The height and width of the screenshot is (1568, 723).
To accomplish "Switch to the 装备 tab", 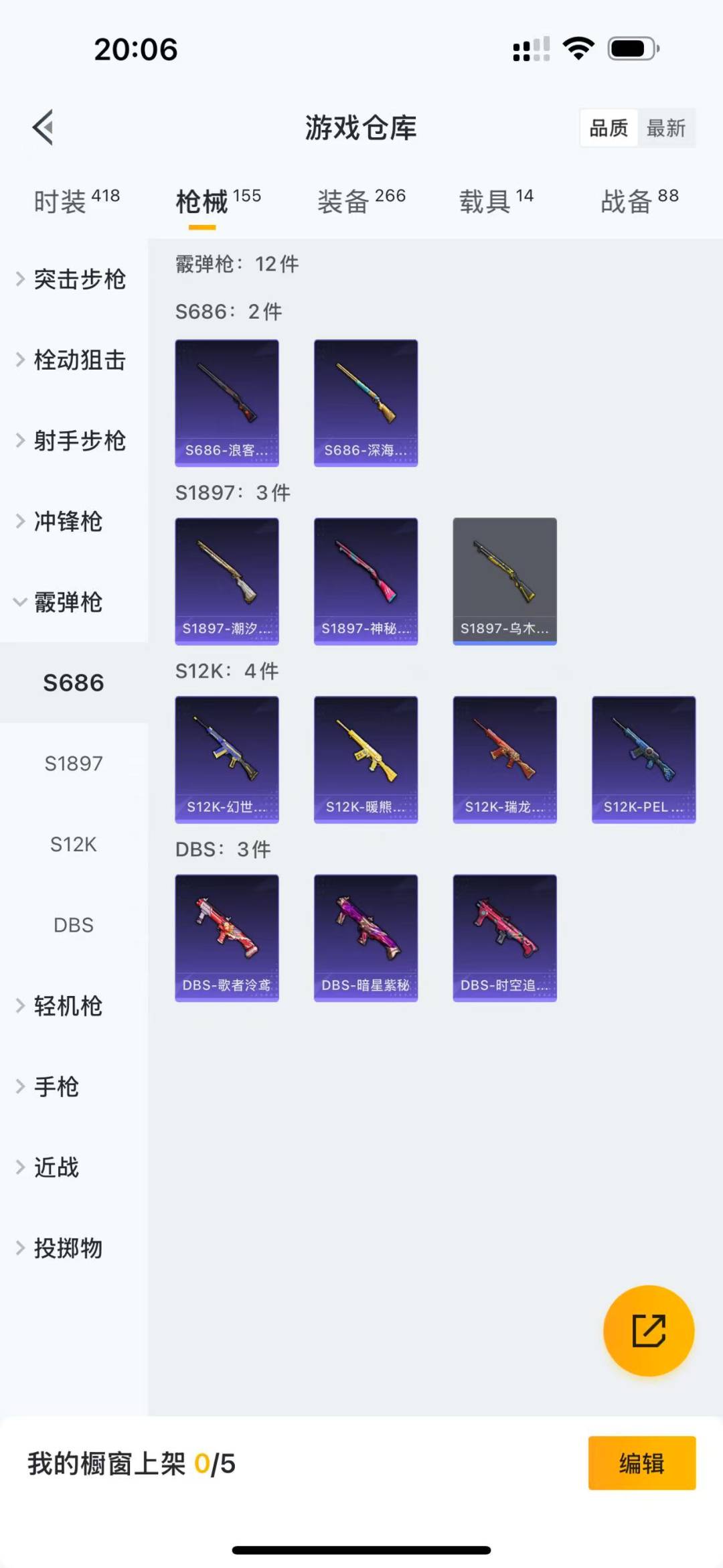I will pyautogui.click(x=361, y=201).
